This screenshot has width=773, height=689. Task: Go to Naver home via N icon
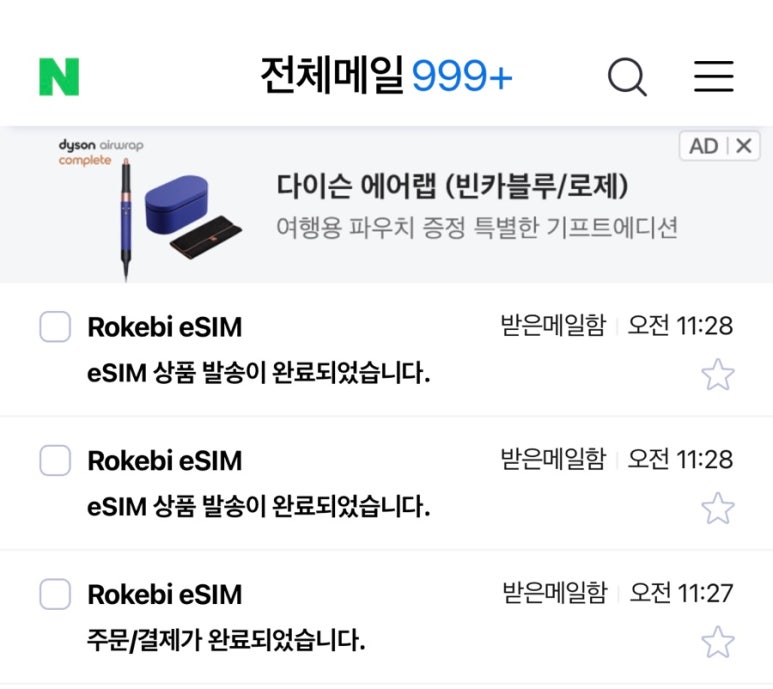pos(59,77)
